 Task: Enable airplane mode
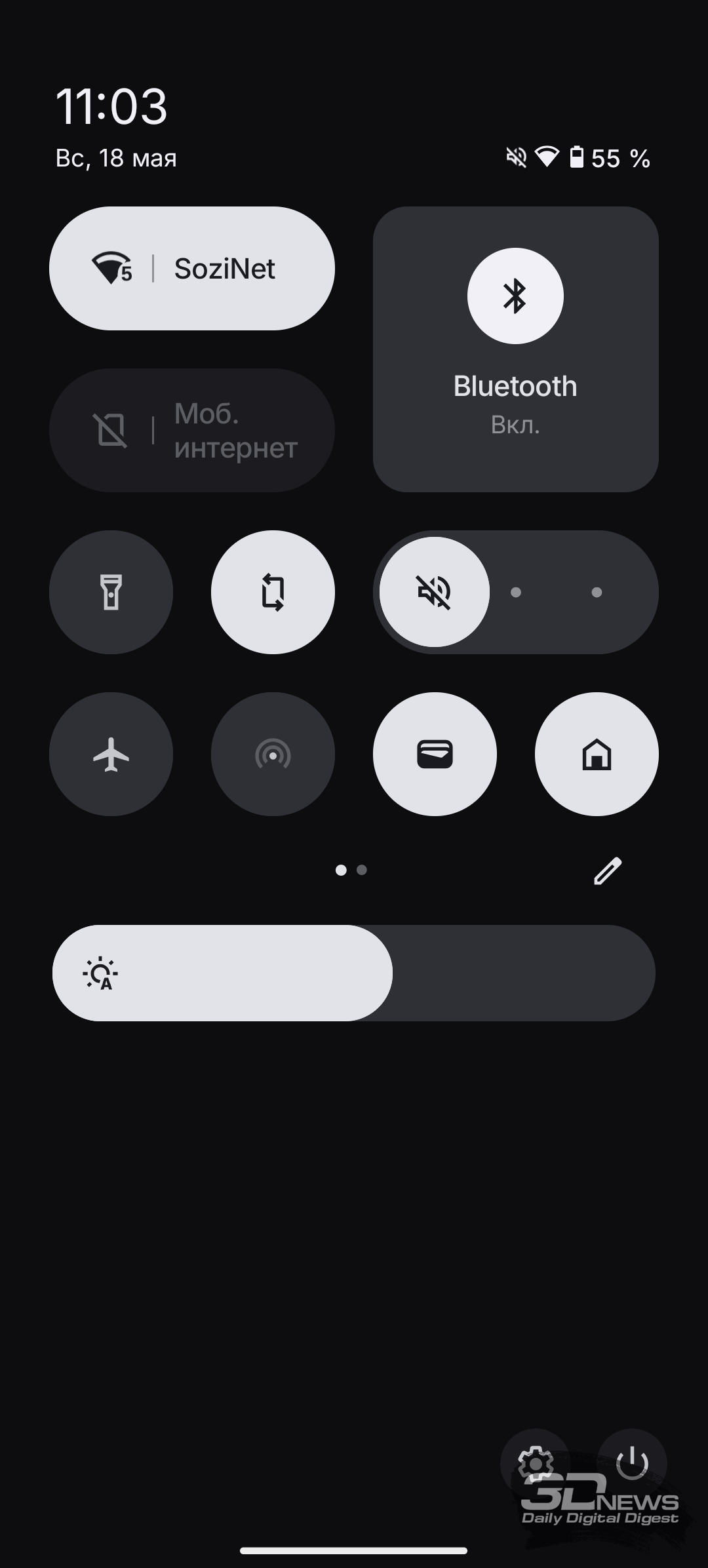(111, 754)
